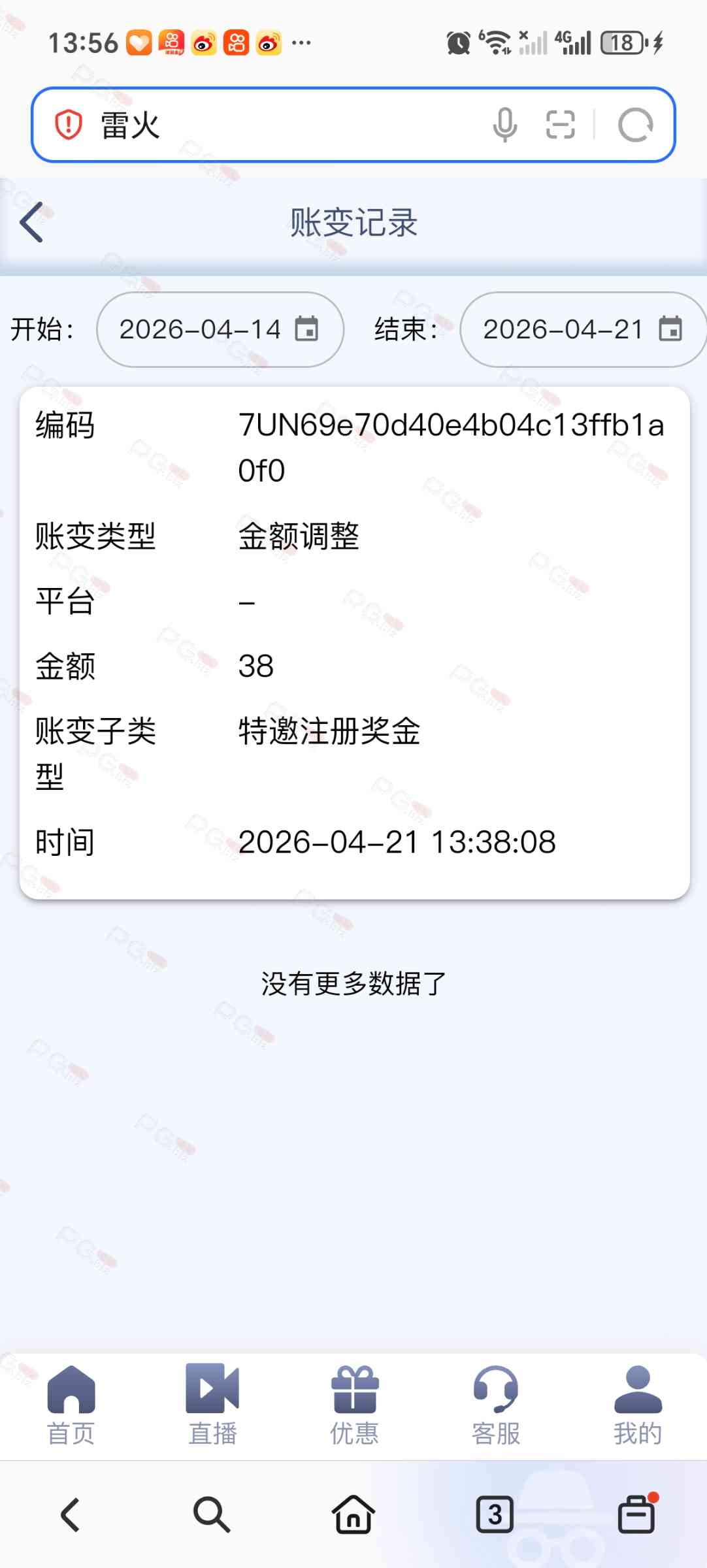The width and height of the screenshot is (707, 1568).
Task: Pick end date 2026-04-21
Action: [582, 329]
